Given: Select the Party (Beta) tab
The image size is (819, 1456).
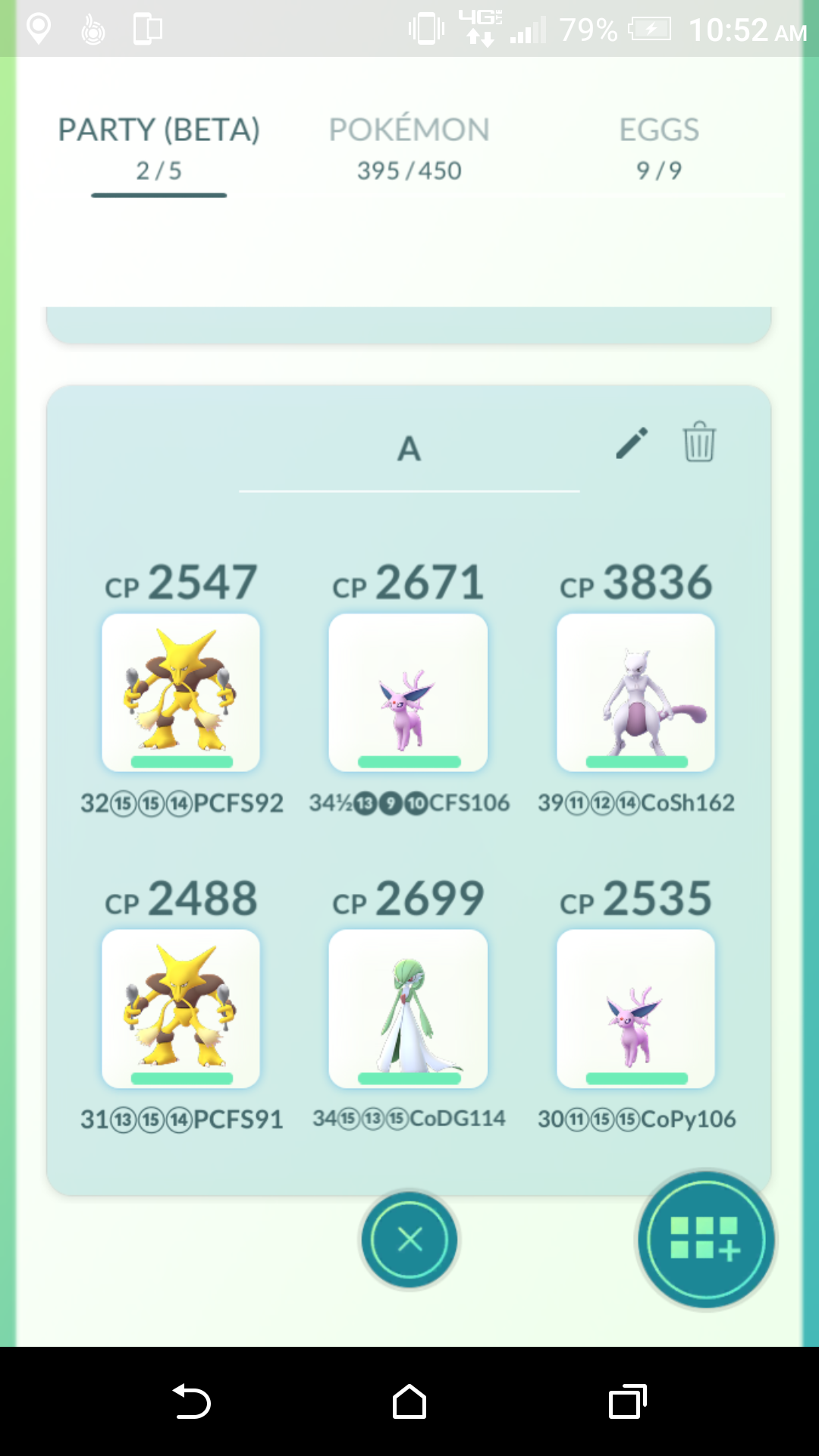Looking at the screenshot, I should (158, 149).
